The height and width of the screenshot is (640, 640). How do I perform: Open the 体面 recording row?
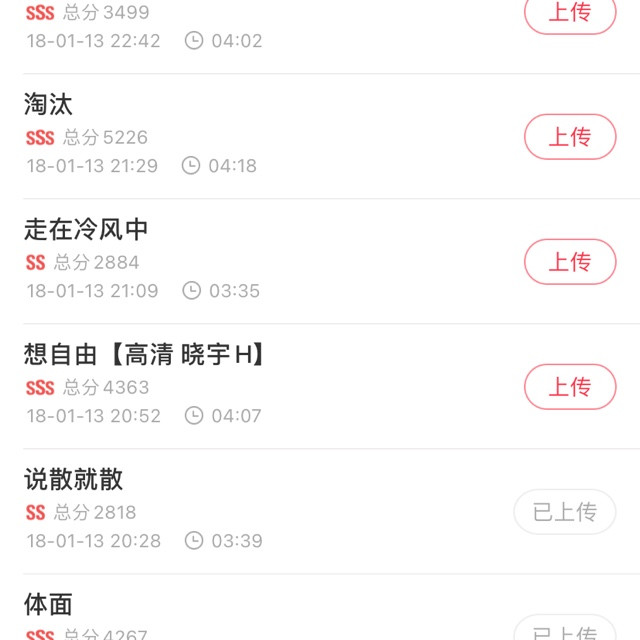coord(250,612)
